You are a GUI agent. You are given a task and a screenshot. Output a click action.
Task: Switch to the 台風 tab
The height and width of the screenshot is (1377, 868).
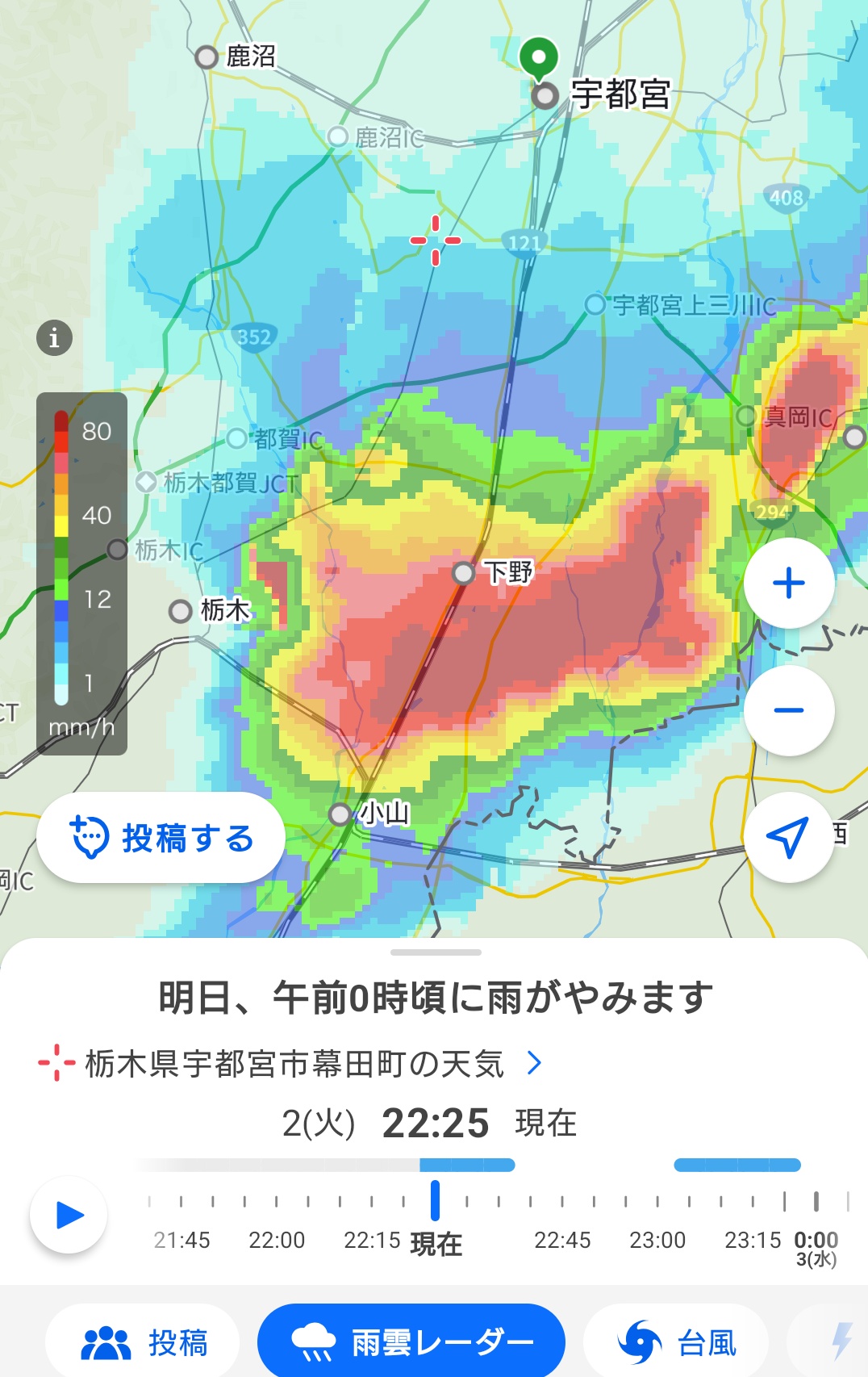(x=676, y=1343)
